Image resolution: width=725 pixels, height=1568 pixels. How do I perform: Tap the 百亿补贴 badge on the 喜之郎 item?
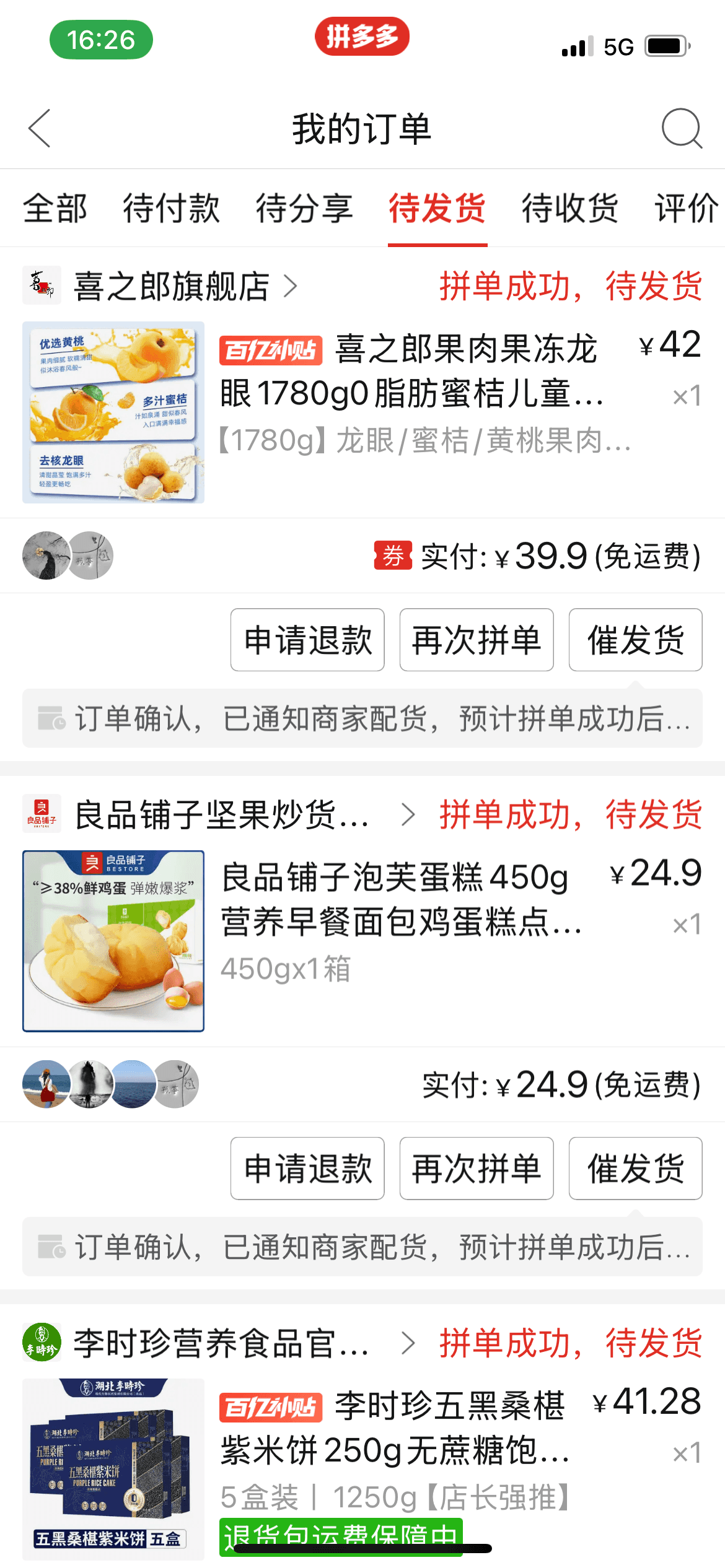271,351
